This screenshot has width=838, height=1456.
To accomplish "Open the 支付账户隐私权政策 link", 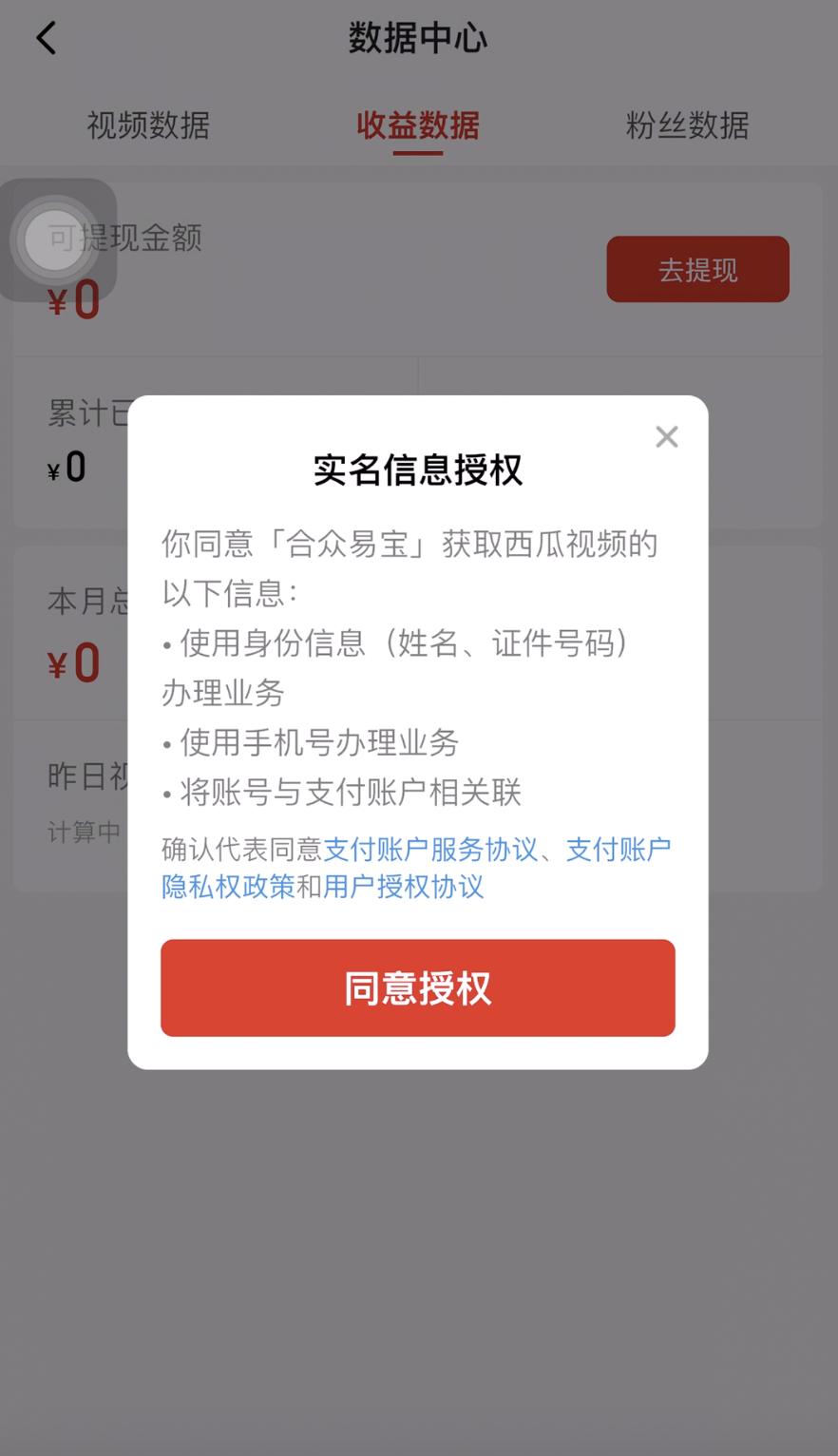I will (x=226, y=887).
